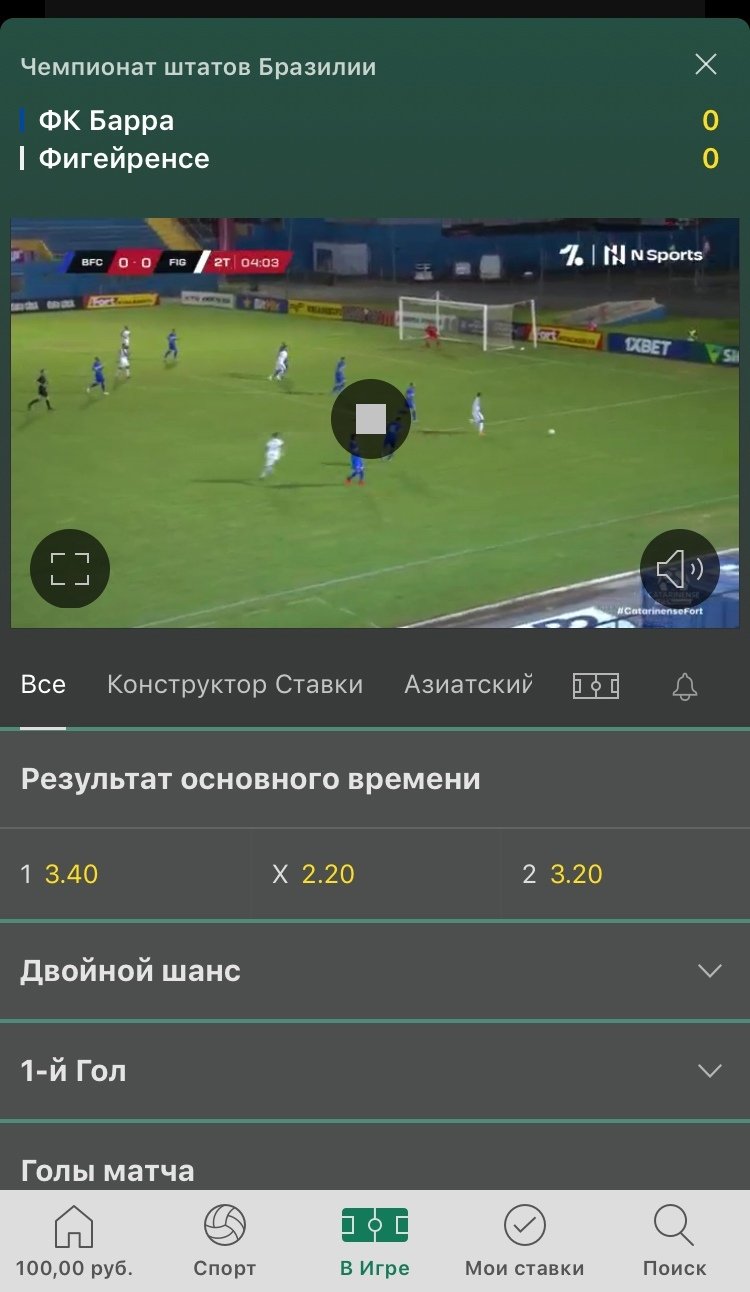750x1292 pixels.
Task: Open the pitch view icon
Action: [x=595, y=686]
